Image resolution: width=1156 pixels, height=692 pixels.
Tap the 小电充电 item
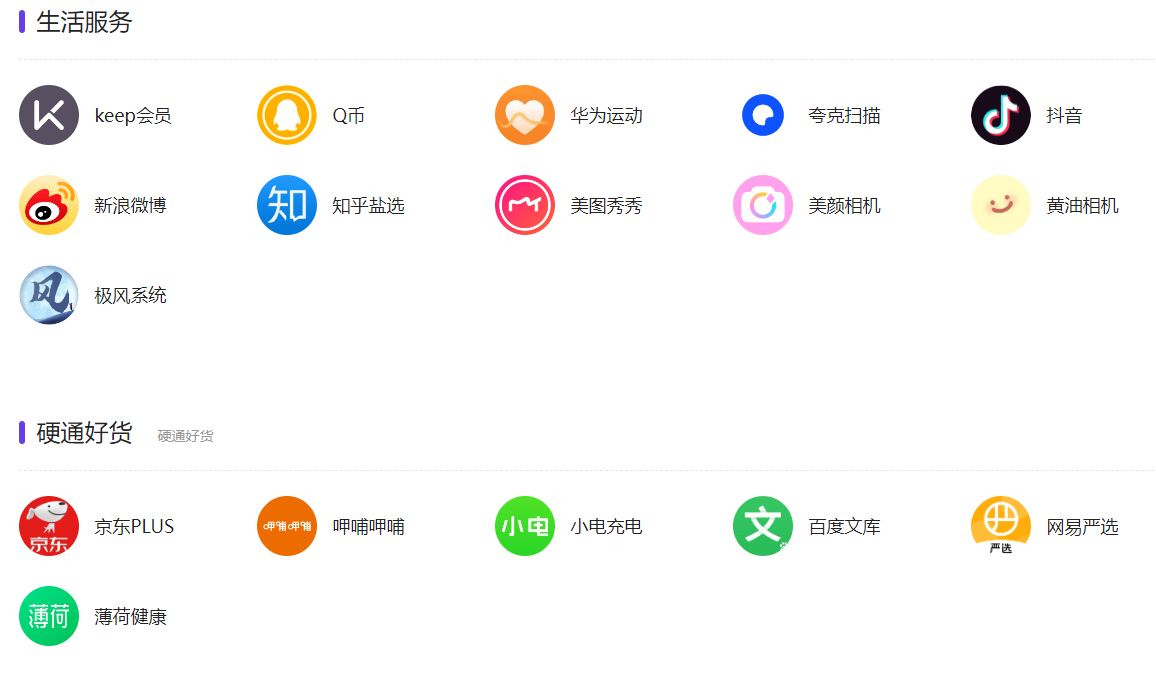[x=568, y=527]
